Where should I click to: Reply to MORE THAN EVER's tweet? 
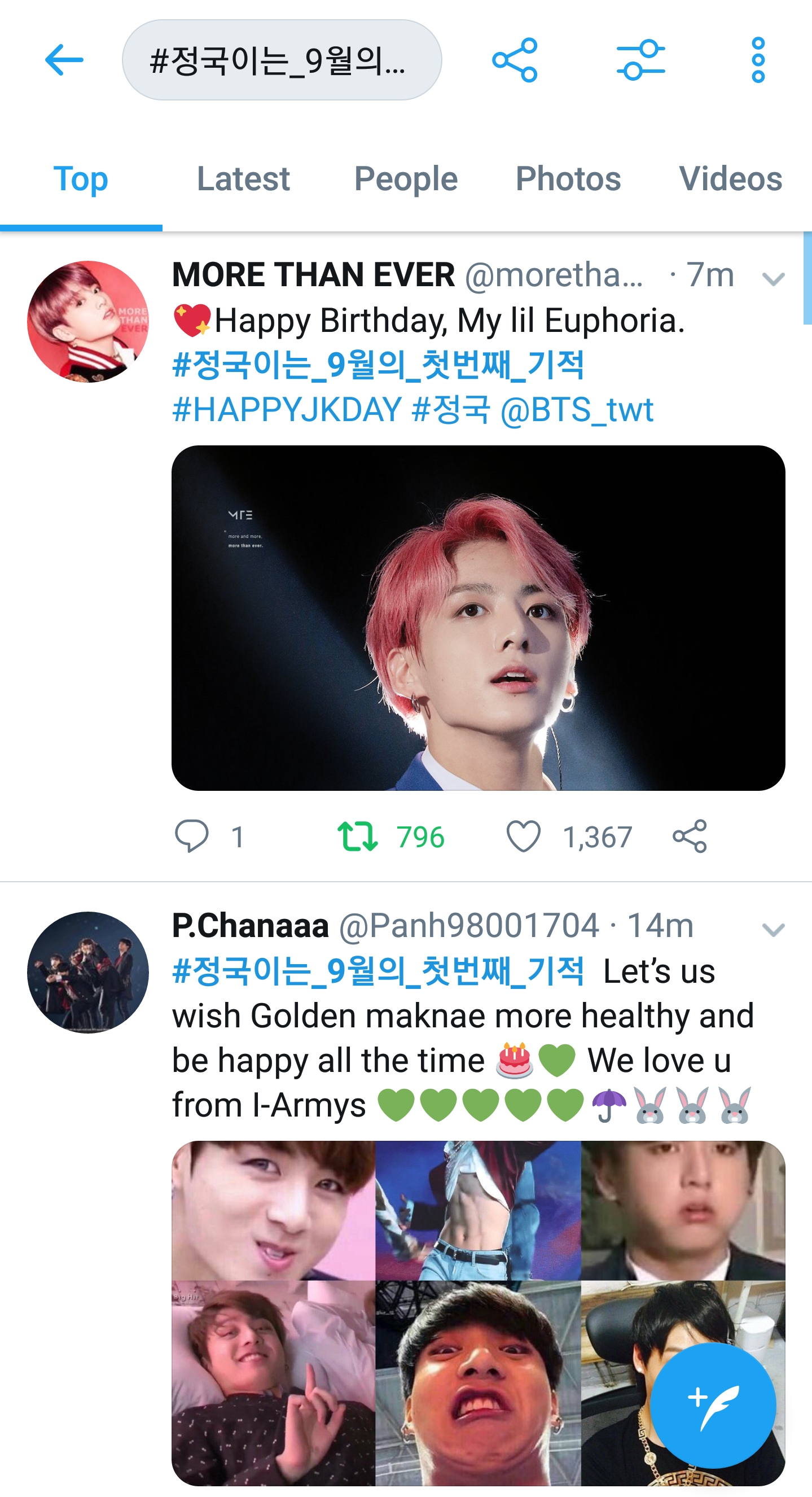192,836
